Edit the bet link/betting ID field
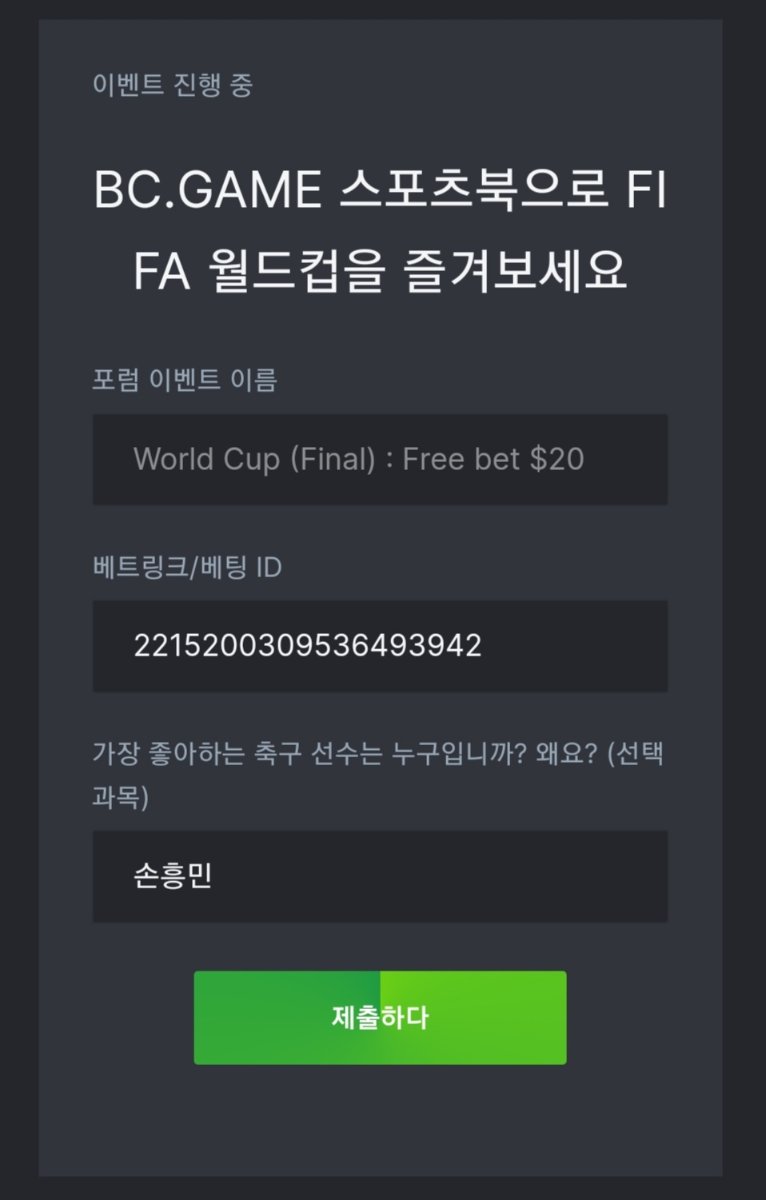 pos(380,646)
